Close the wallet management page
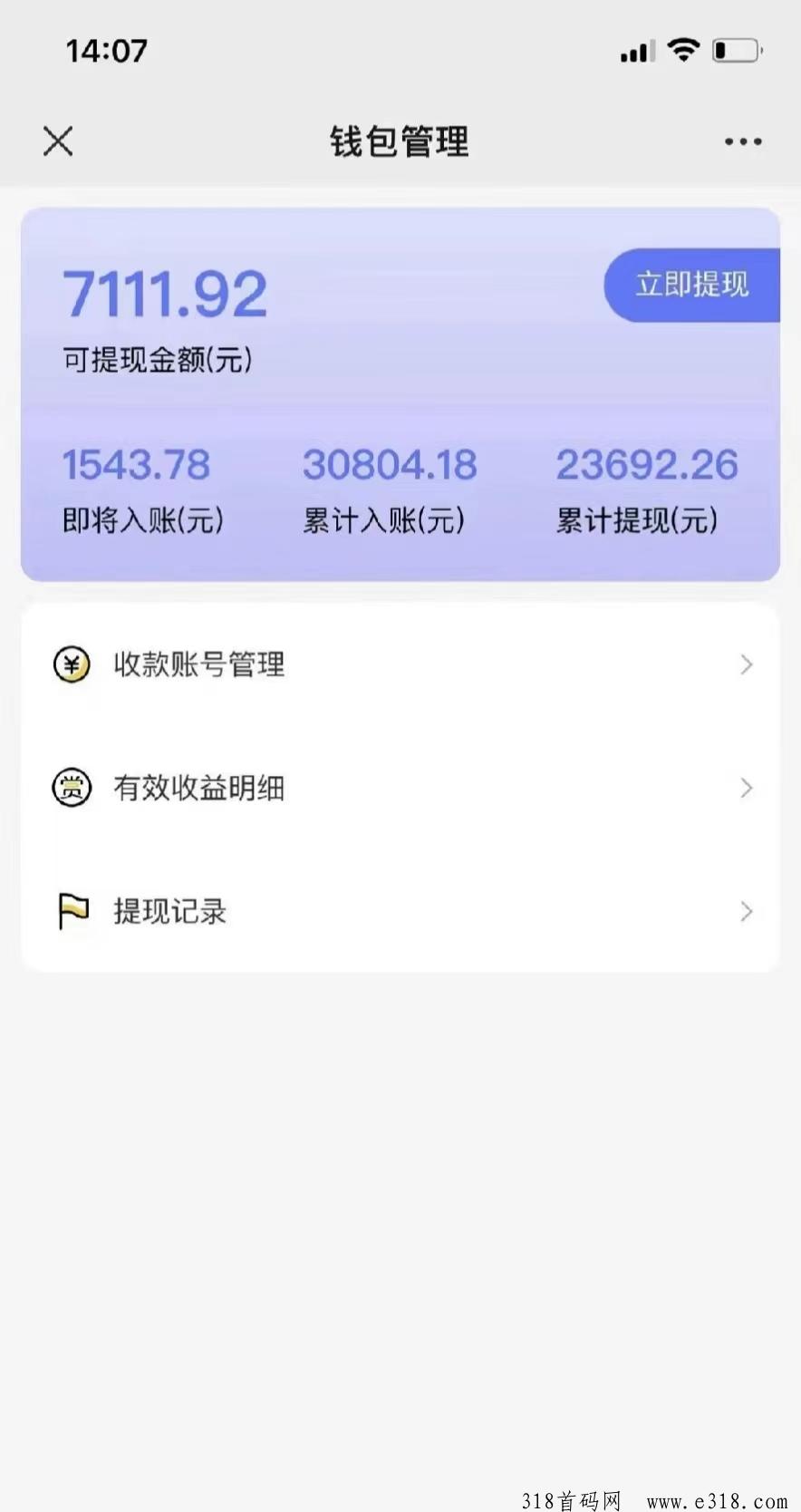The height and width of the screenshot is (1512, 801). click(x=58, y=141)
